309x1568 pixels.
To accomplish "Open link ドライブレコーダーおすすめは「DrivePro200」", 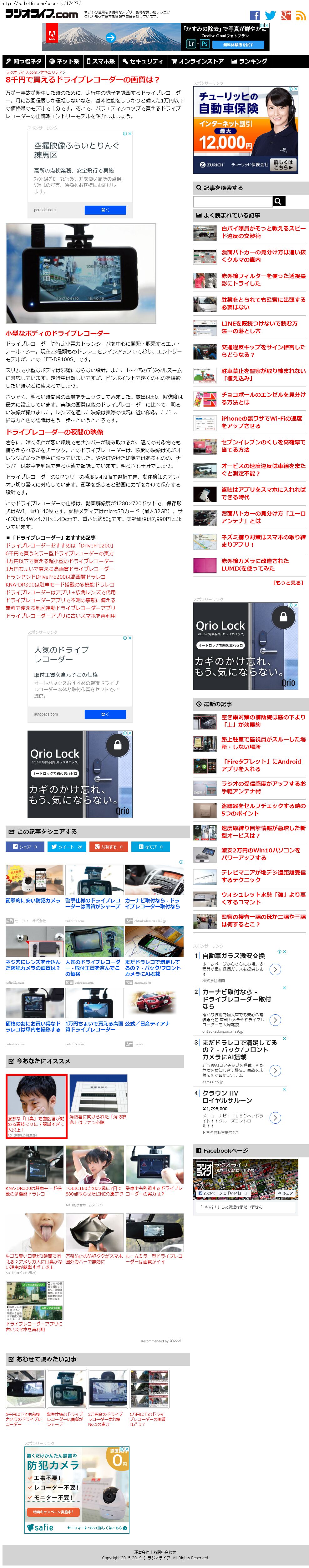I will tap(60, 545).
